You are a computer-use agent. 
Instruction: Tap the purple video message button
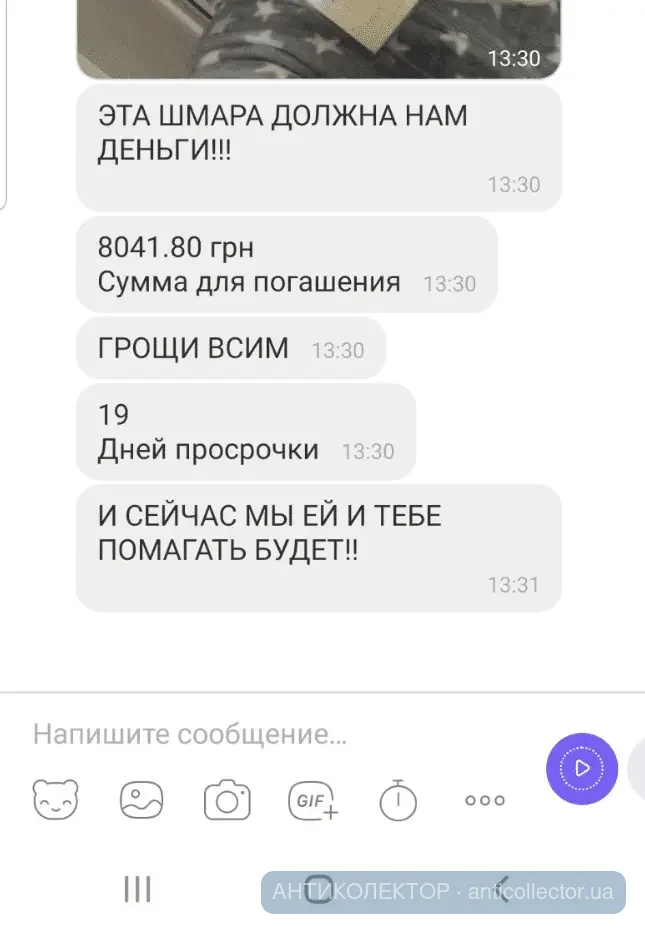(x=582, y=768)
